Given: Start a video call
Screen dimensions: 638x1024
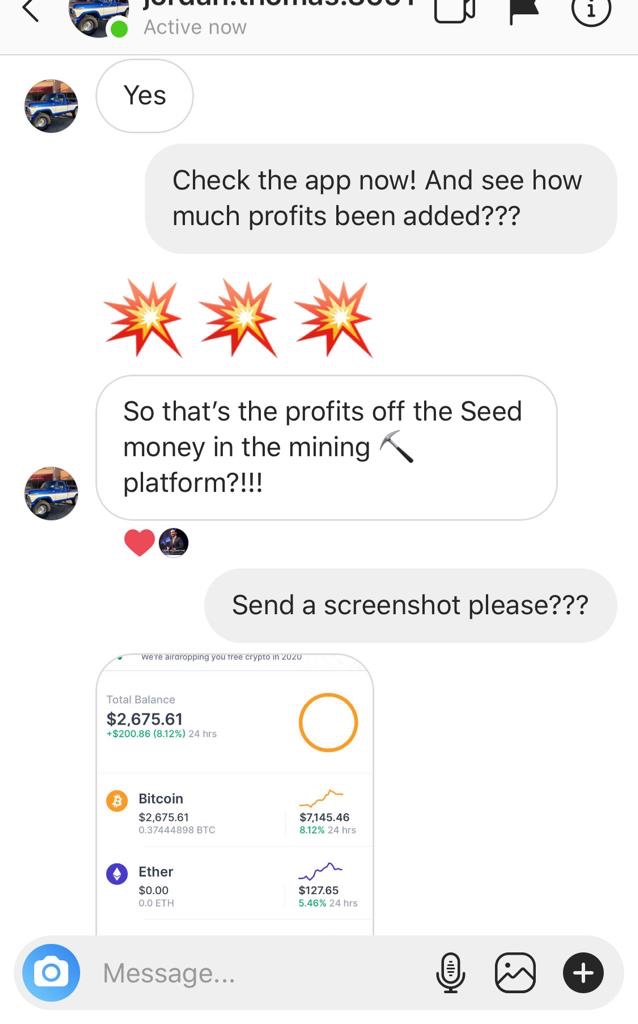Looking at the screenshot, I should pyautogui.click(x=454, y=12).
